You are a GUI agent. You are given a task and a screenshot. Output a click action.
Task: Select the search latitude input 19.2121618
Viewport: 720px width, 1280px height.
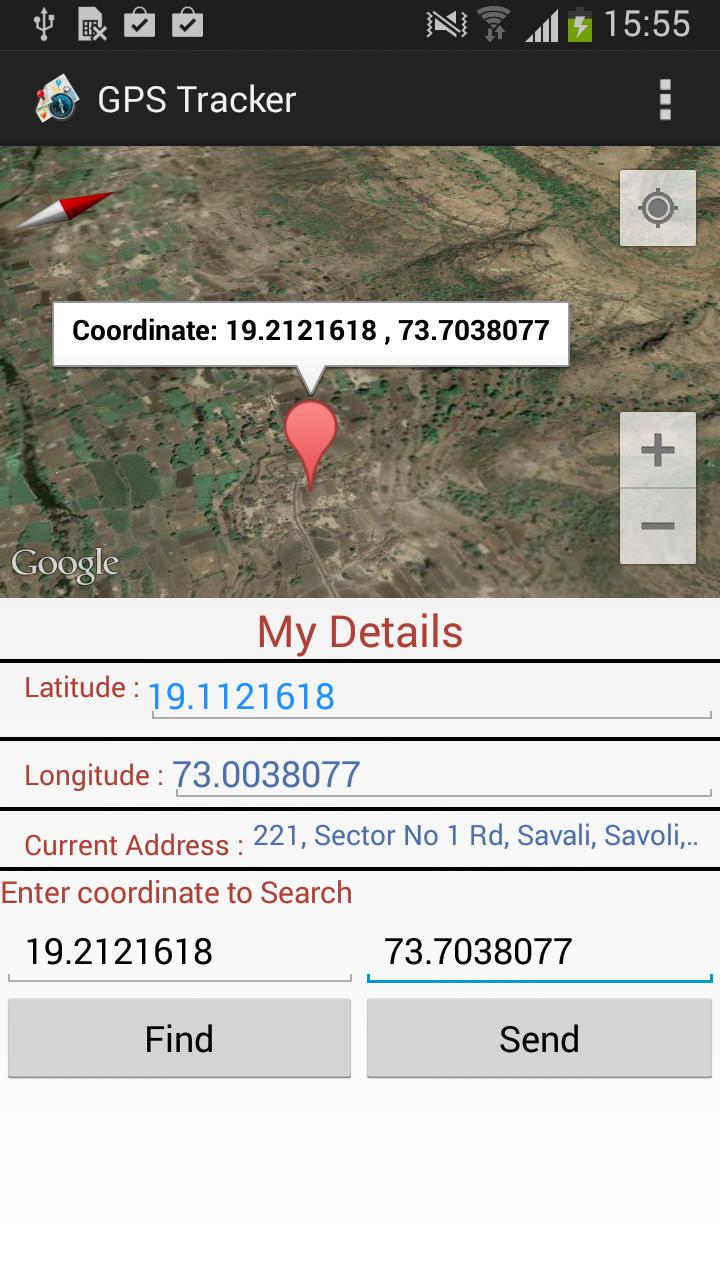[180, 951]
